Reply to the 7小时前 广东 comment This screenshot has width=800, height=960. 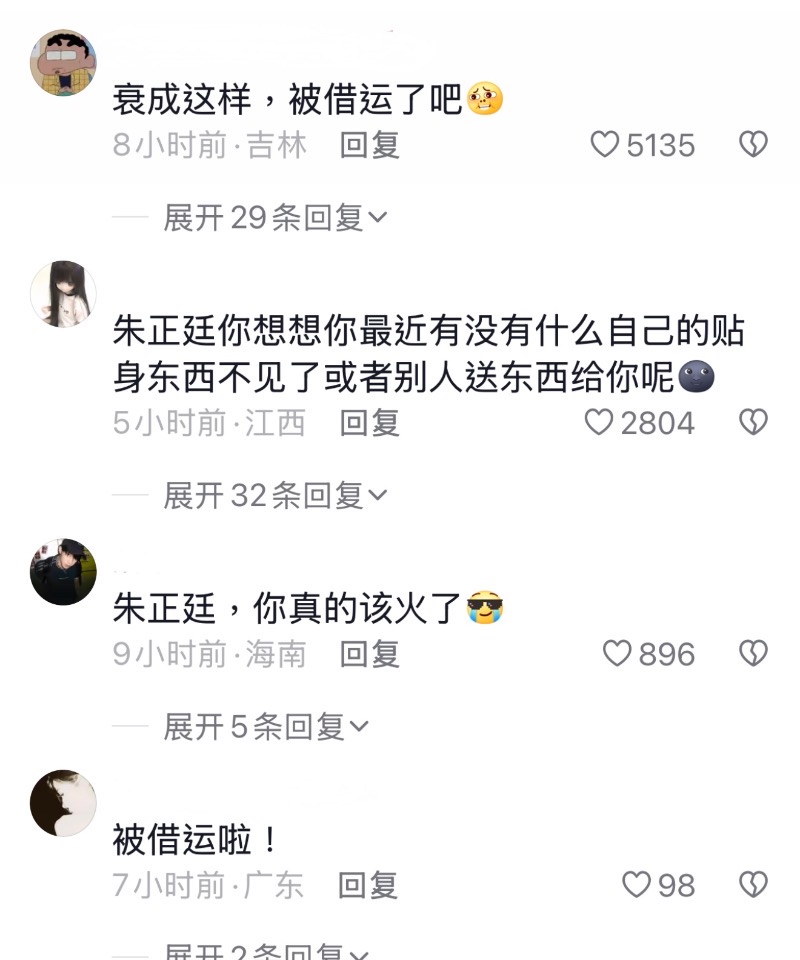[368, 885]
